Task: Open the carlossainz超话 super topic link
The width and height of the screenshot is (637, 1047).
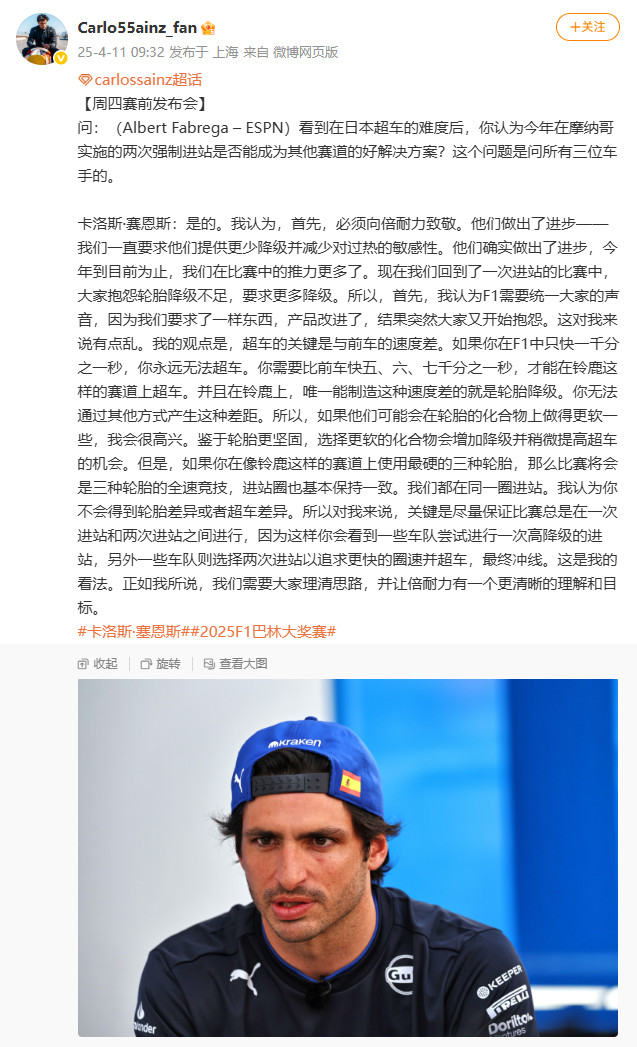Action: (140, 79)
